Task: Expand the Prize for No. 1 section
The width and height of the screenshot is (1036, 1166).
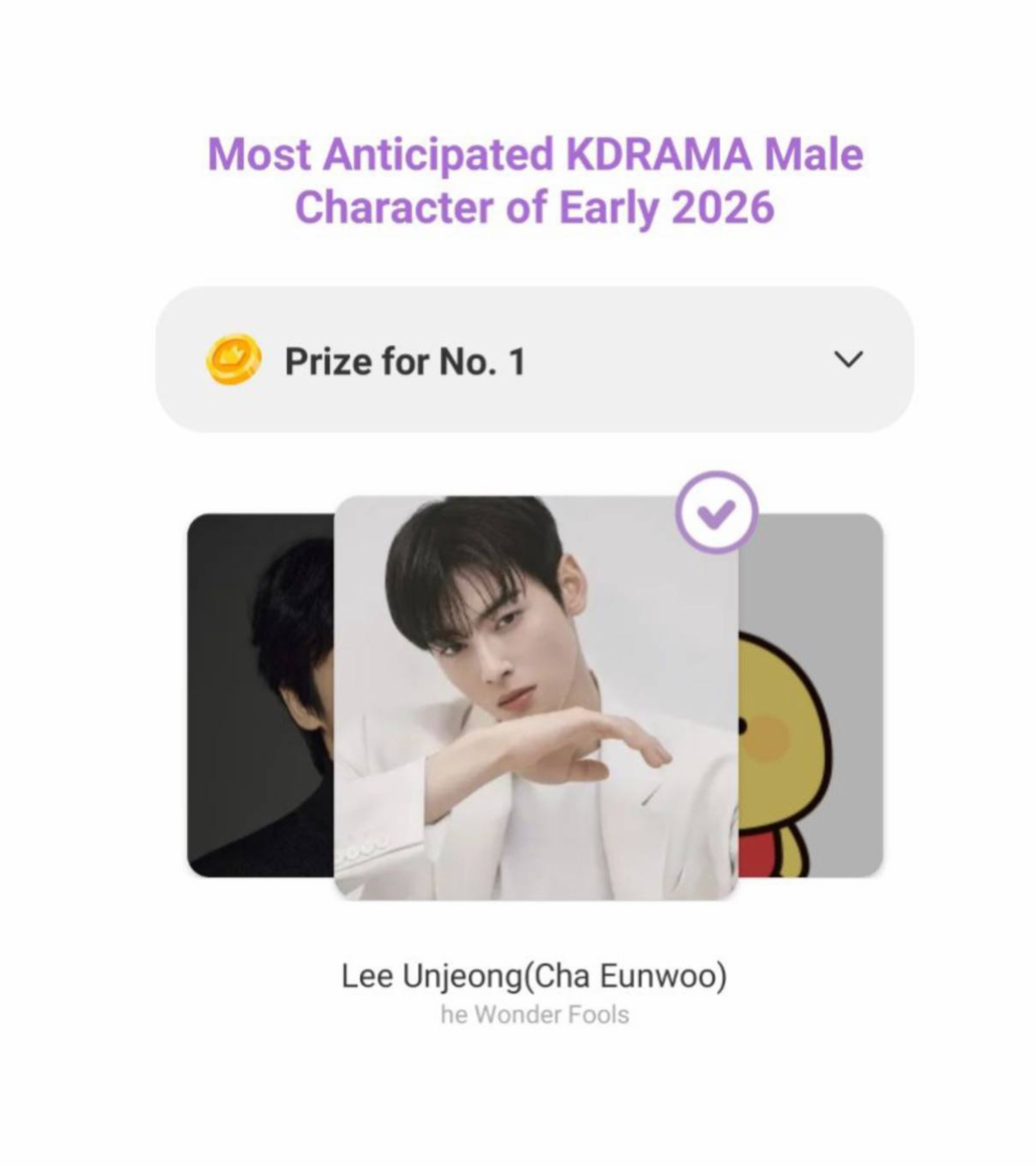Action: click(x=848, y=359)
